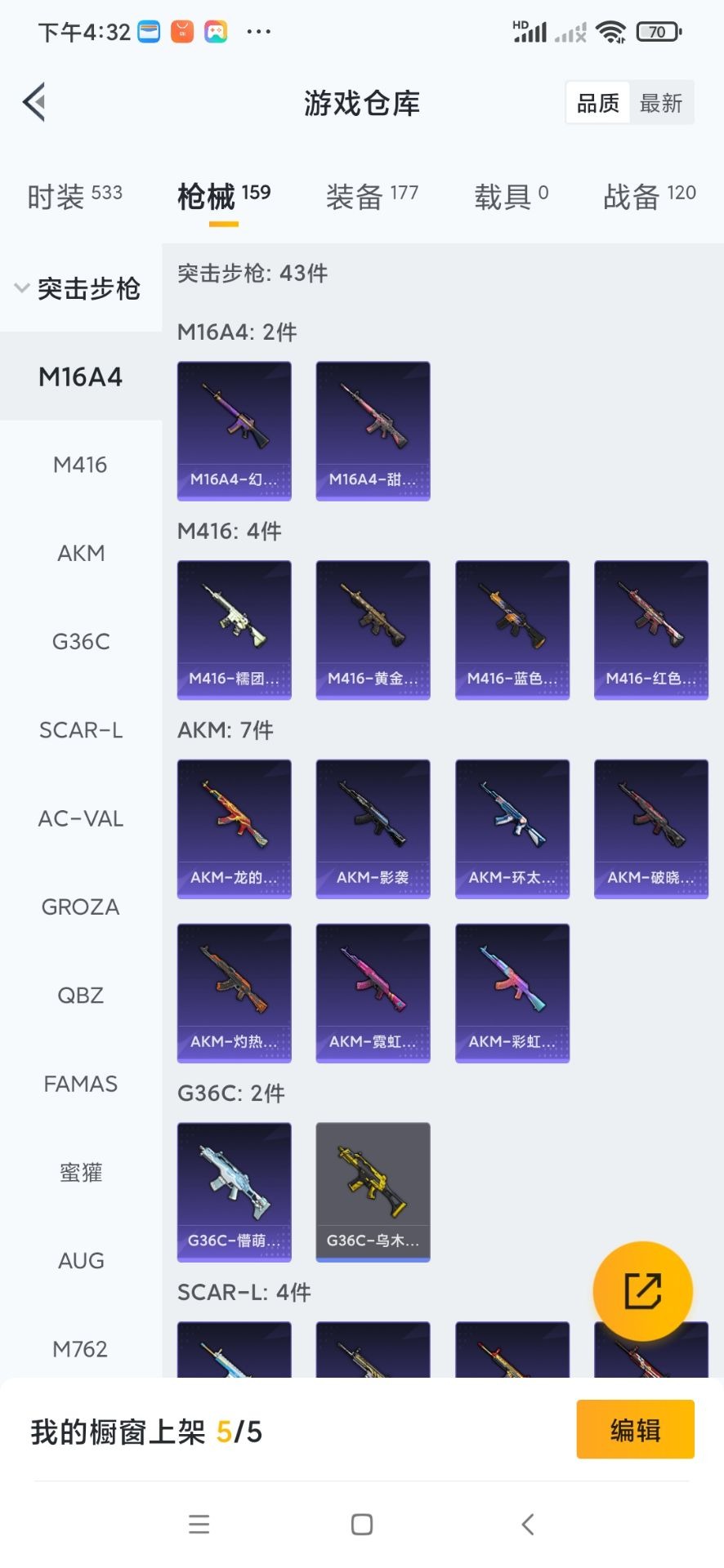View the M416-黄金… skin
The image size is (724, 1568).
pos(373,630)
